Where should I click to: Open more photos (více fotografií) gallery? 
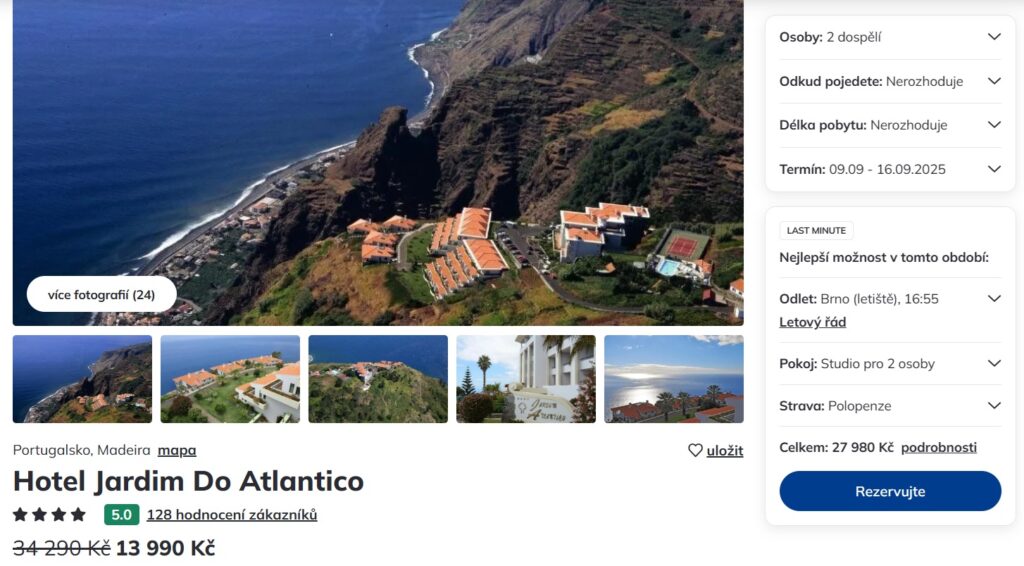point(102,295)
